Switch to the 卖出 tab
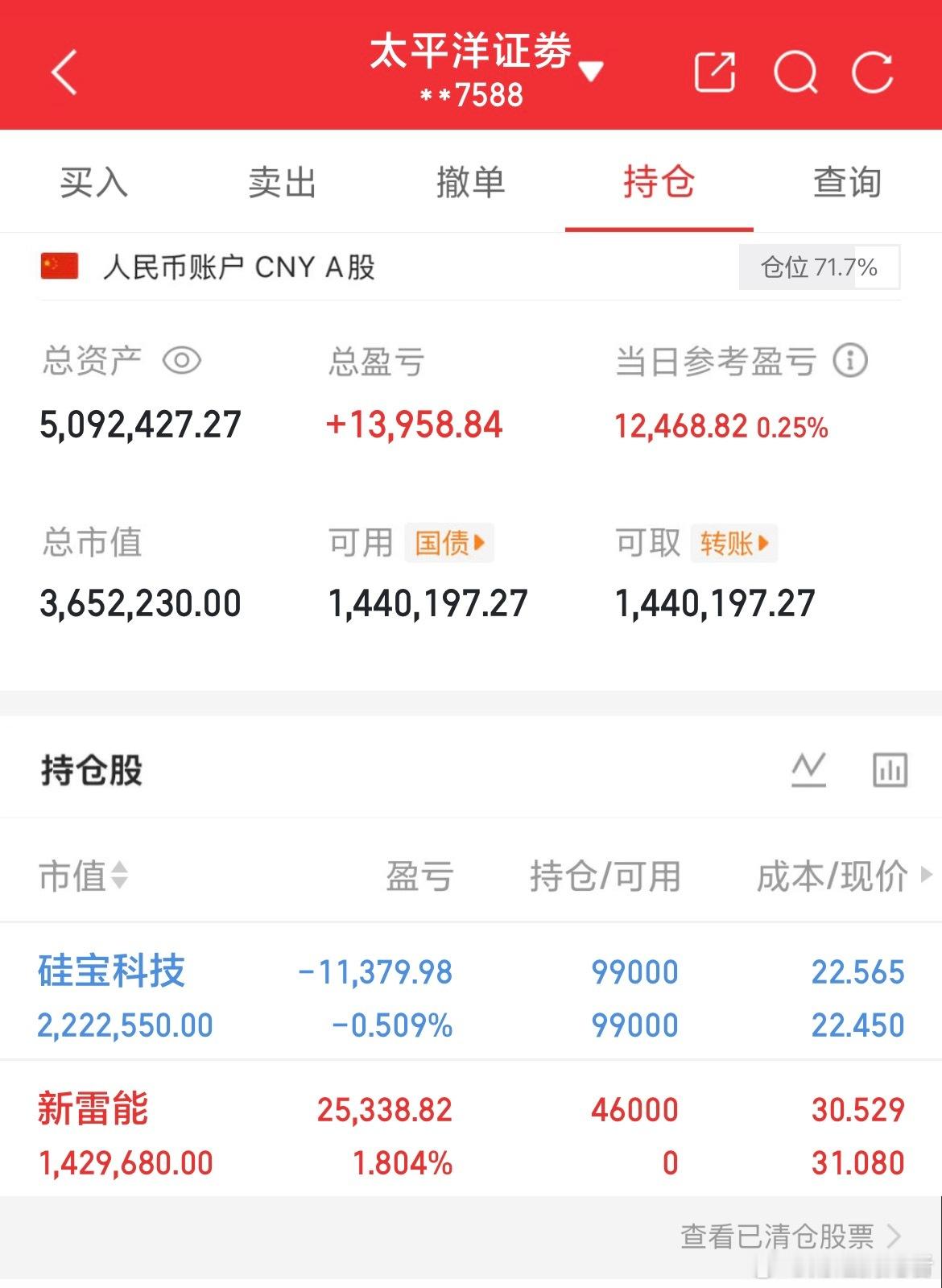Screen dimensions: 942x1288 pos(283,183)
